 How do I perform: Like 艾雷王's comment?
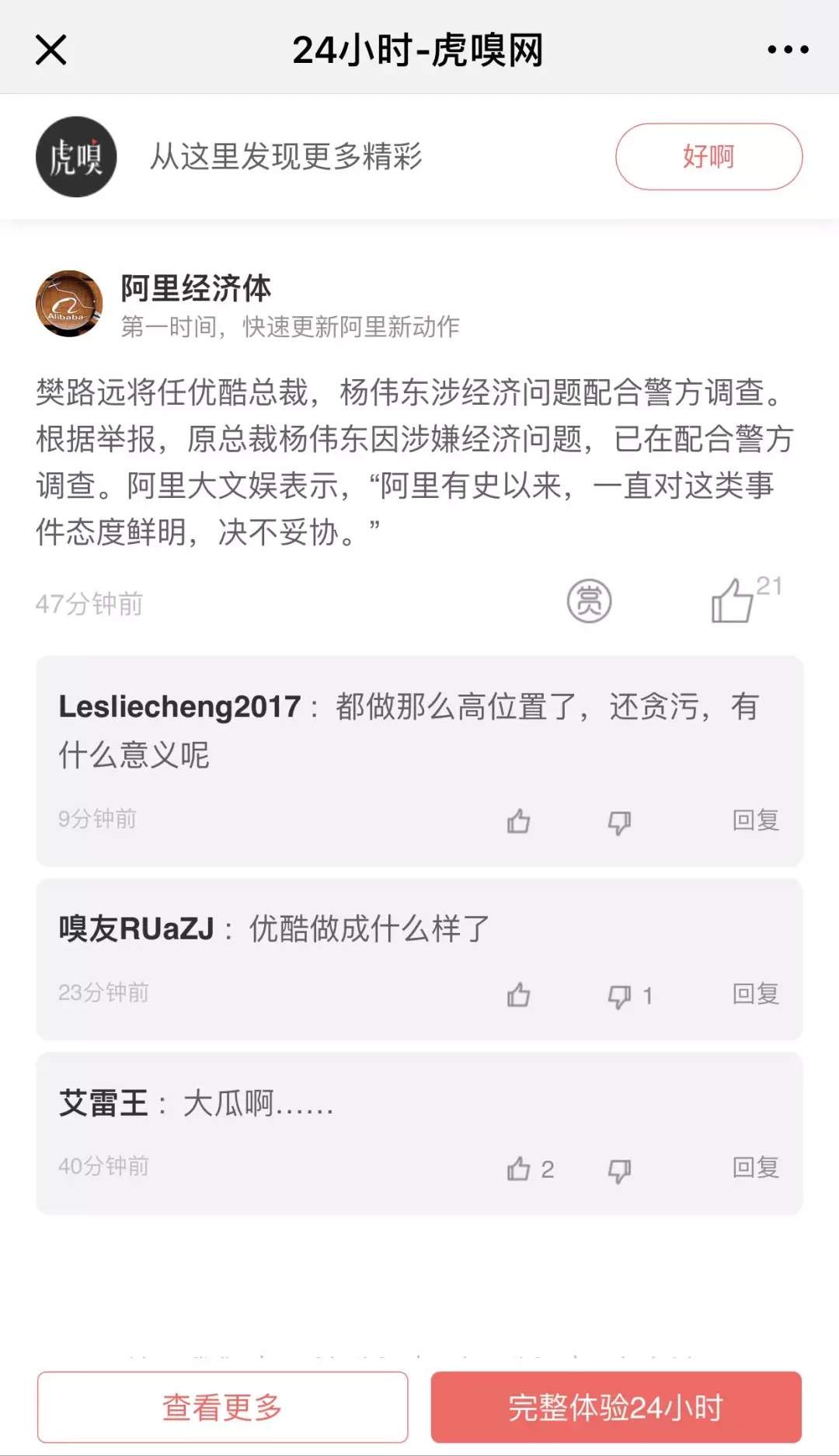pos(518,1169)
